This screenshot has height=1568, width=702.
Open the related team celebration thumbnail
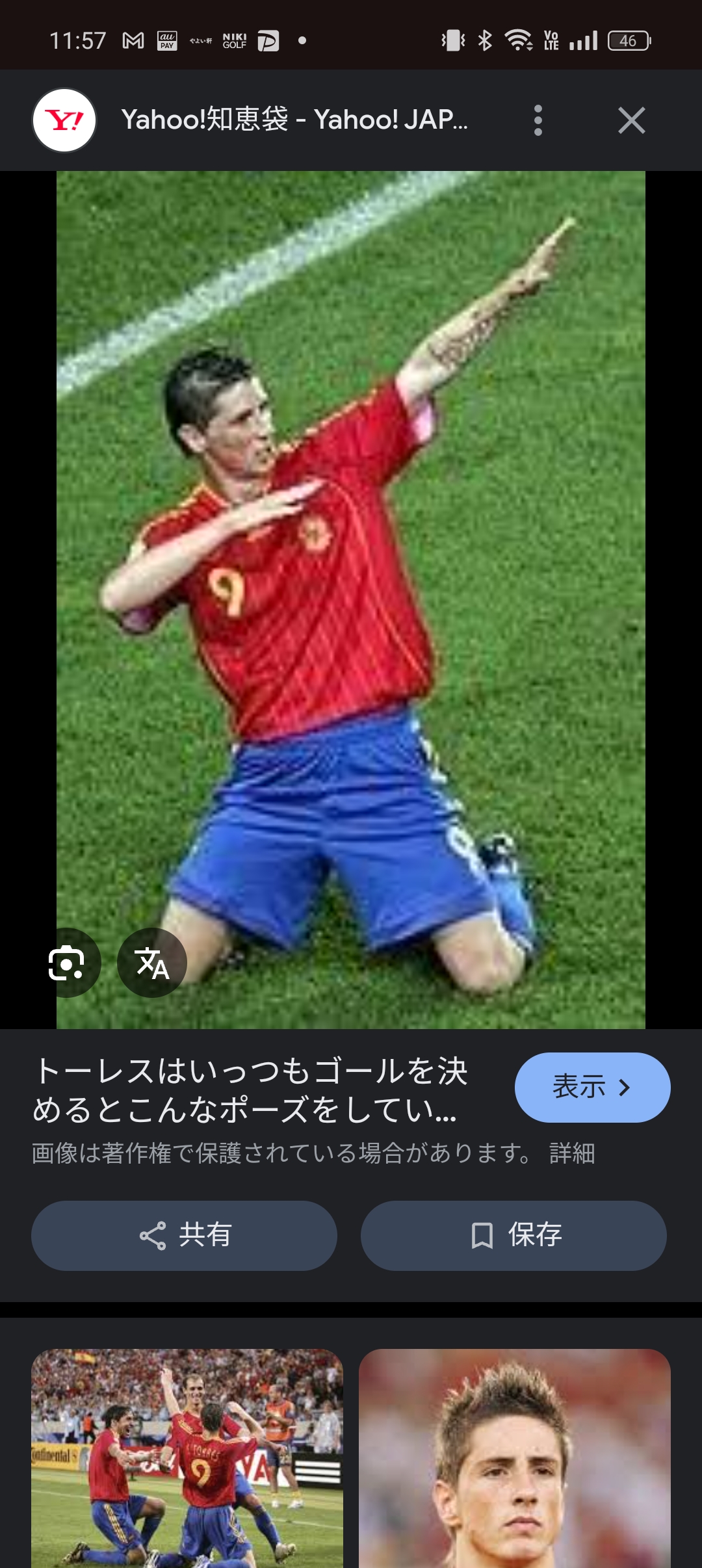pos(187,1458)
